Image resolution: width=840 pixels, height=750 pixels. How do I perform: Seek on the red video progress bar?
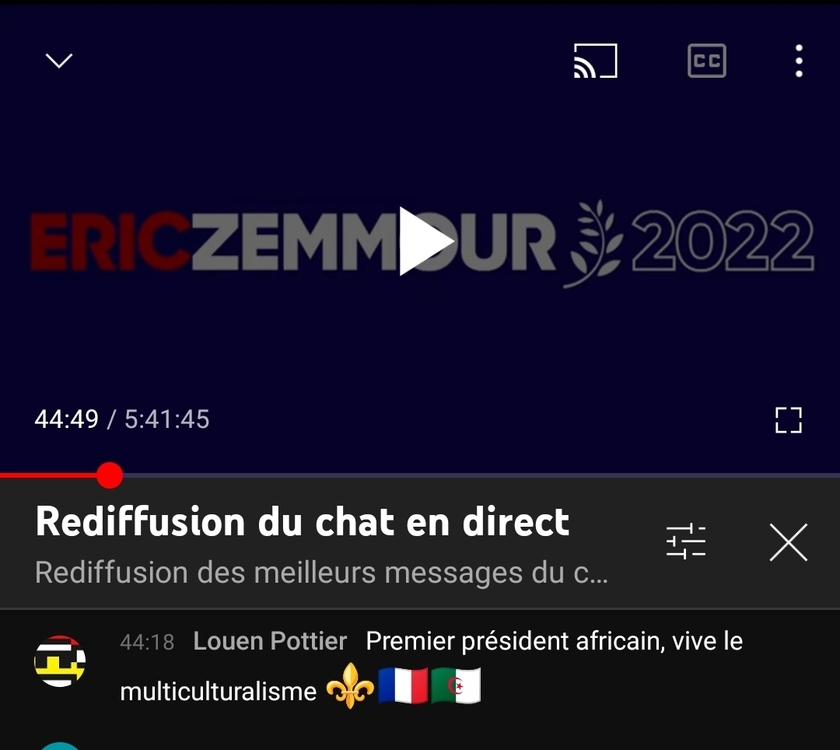click(109, 475)
